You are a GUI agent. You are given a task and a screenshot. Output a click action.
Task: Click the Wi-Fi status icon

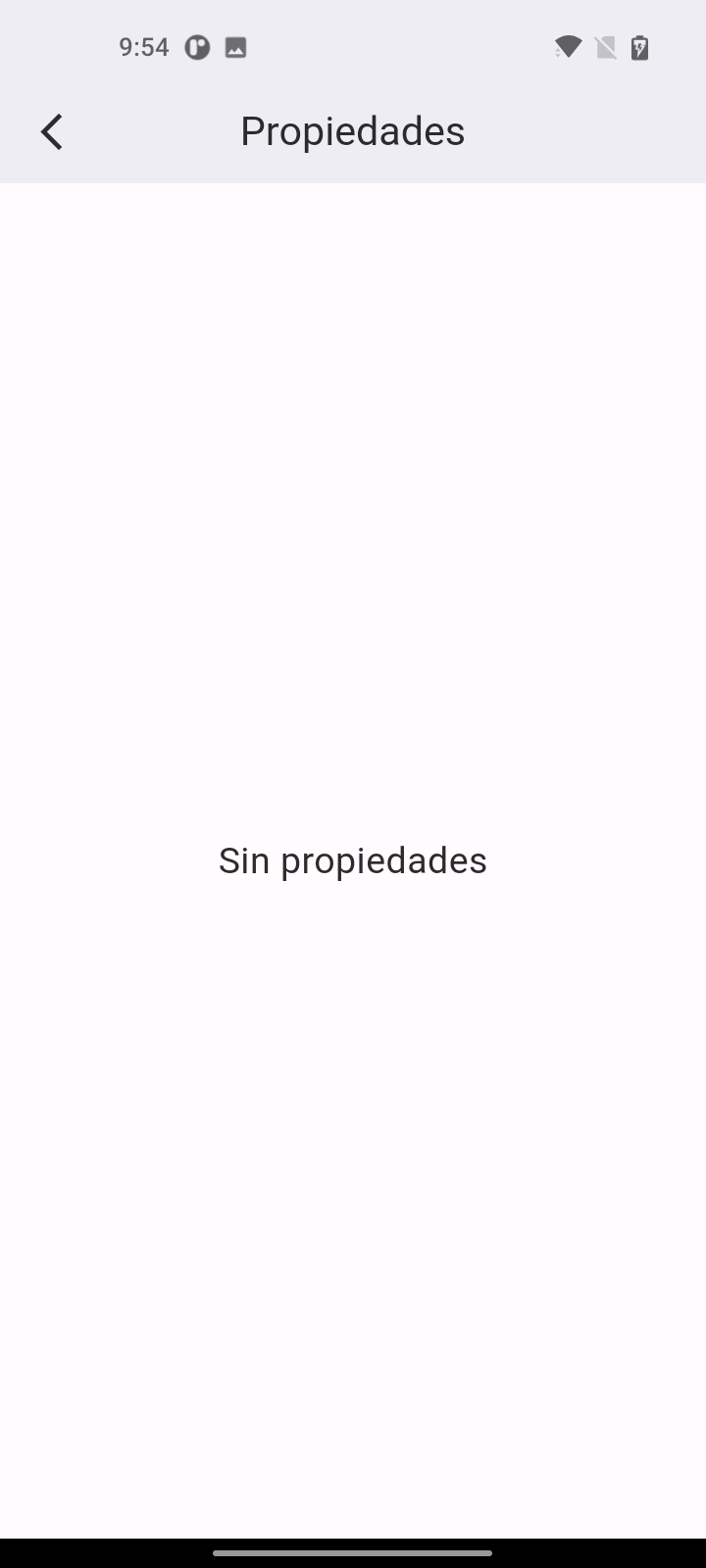point(569,46)
